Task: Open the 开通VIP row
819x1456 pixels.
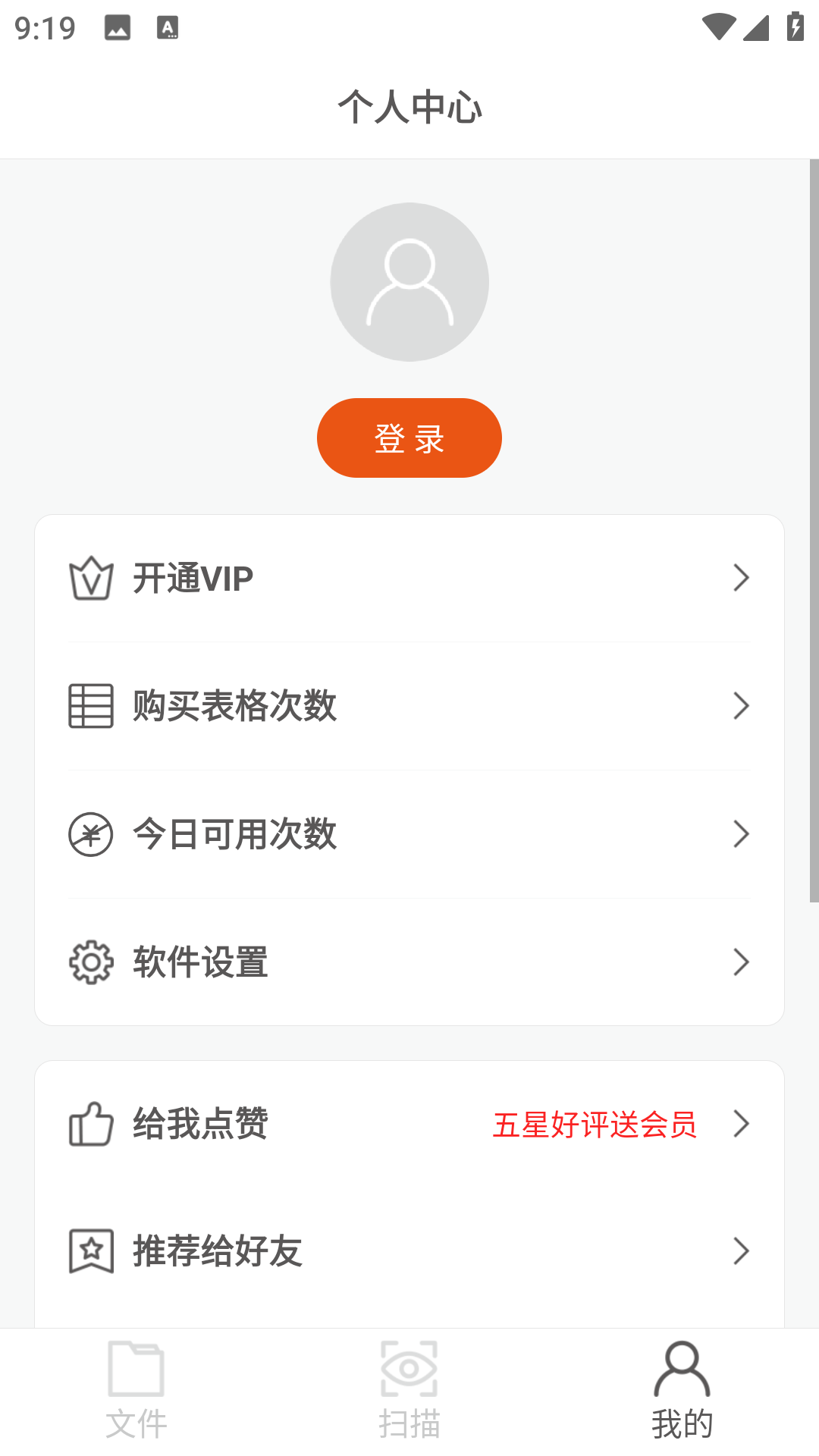Action: pos(409,579)
